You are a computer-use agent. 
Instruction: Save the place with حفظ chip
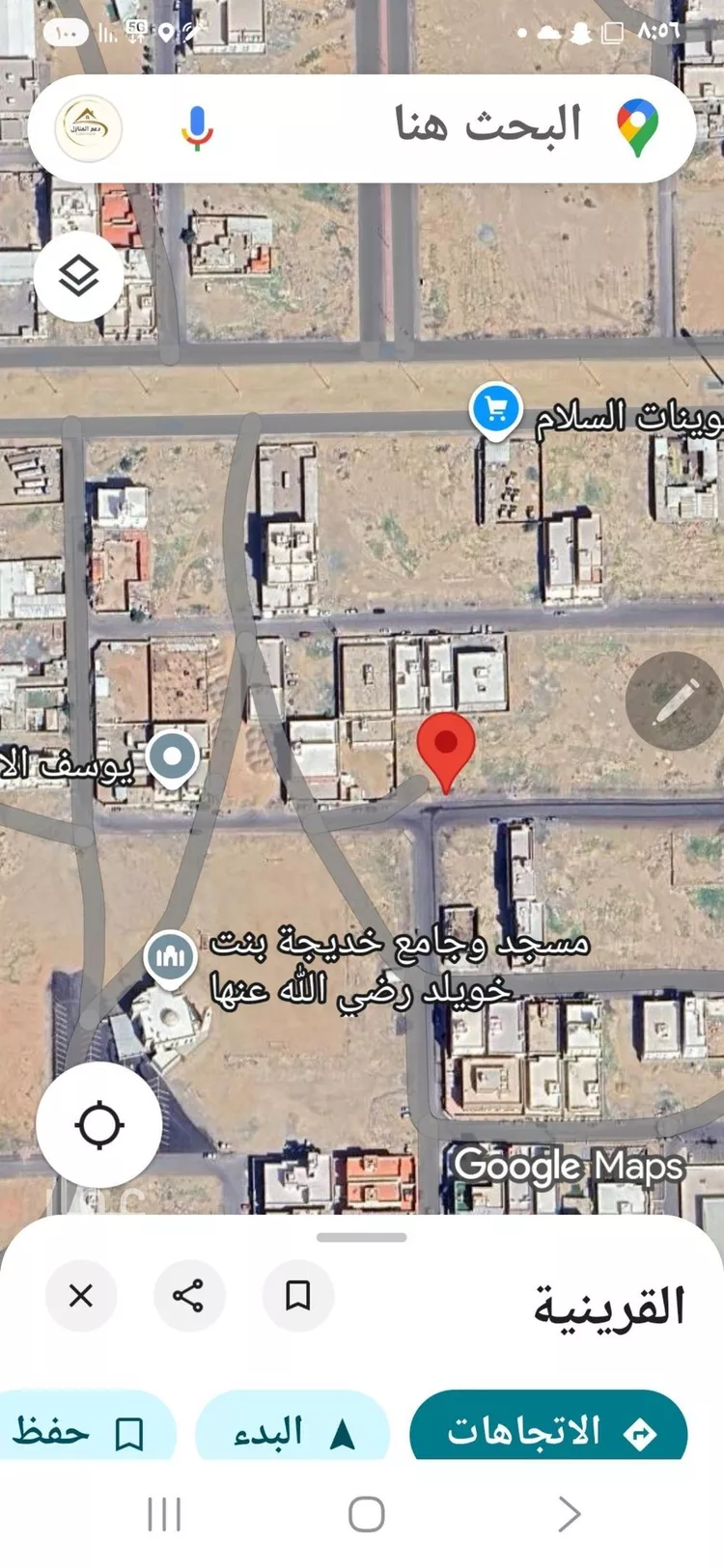pyautogui.click(x=82, y=1432)
